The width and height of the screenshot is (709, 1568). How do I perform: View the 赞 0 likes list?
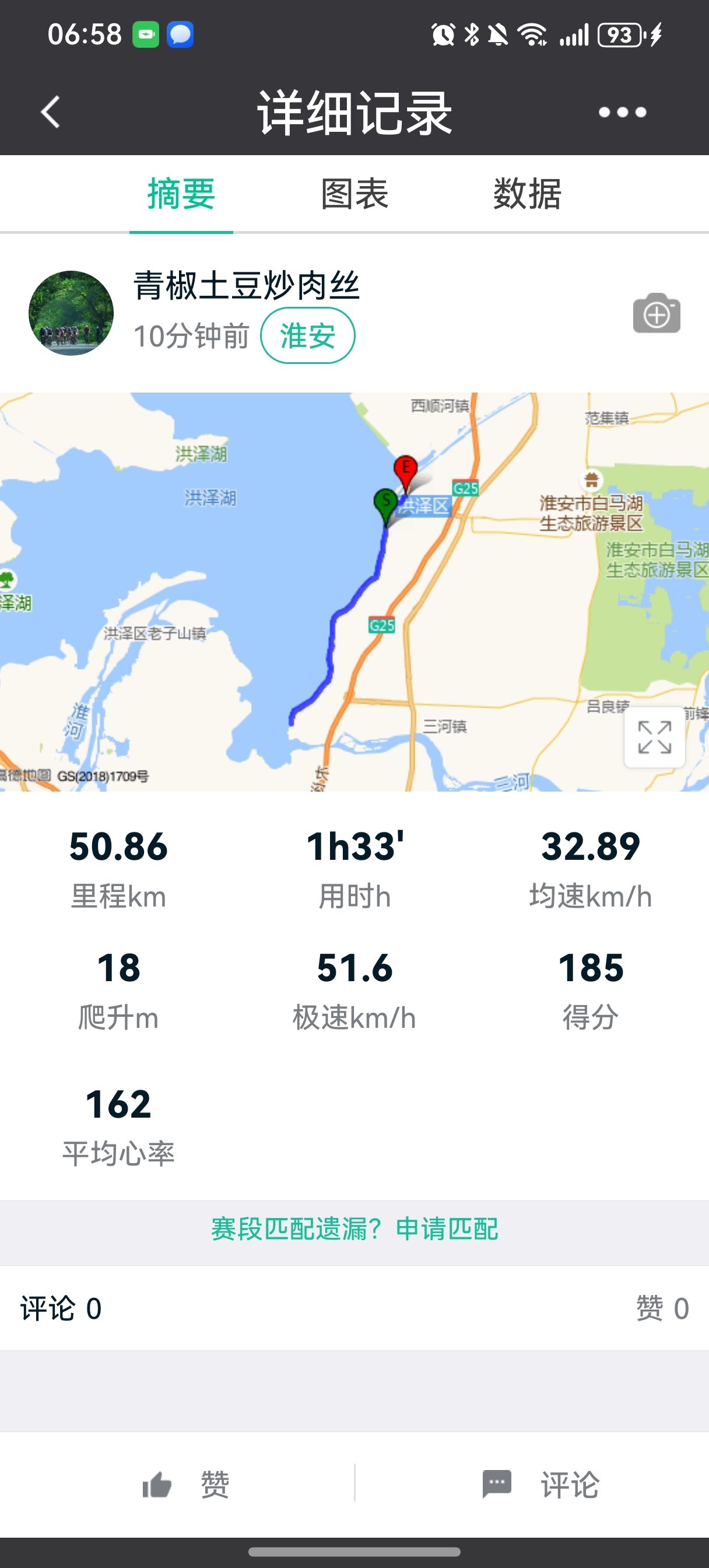point(662,1308)
